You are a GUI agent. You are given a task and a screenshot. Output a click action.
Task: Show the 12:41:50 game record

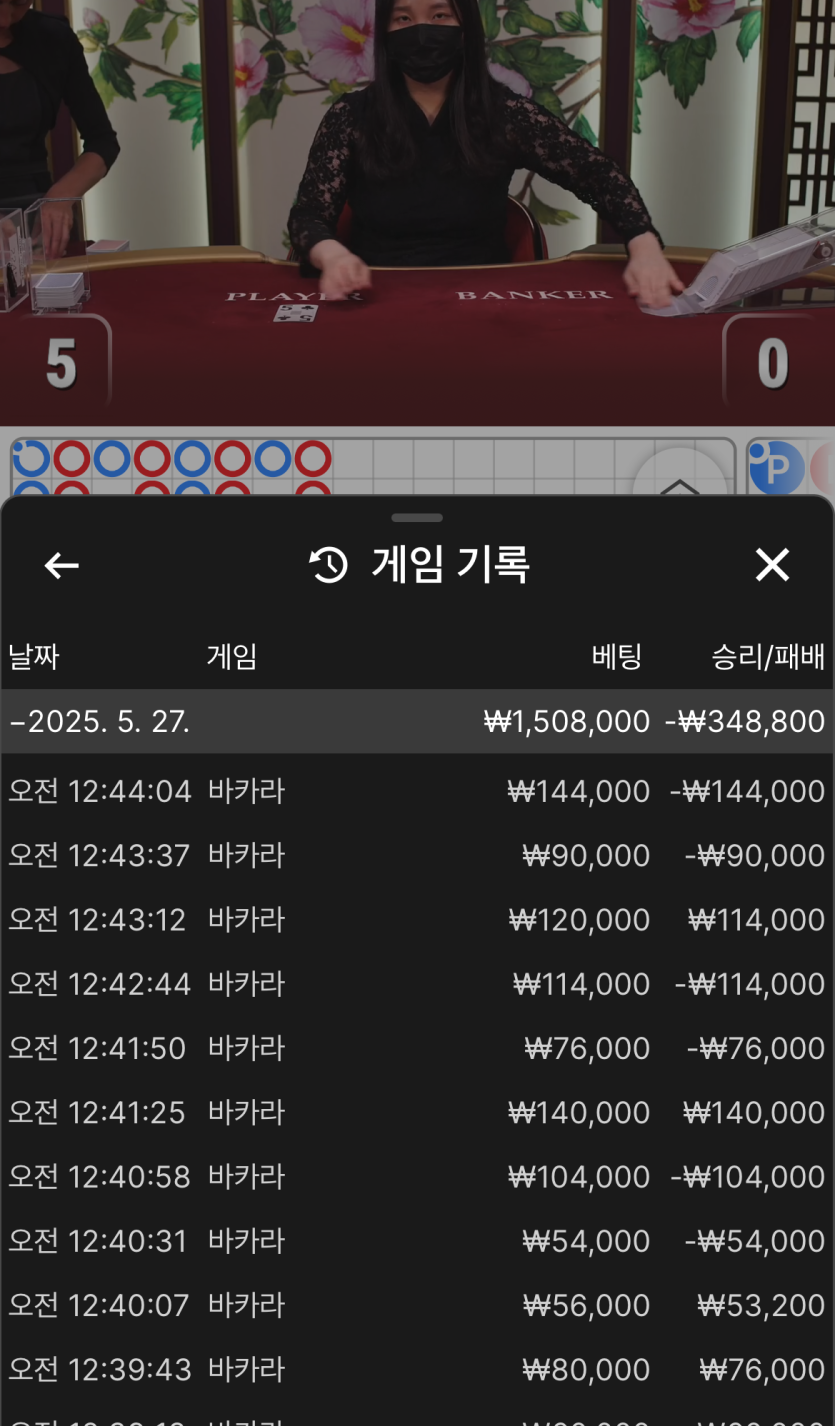pyautogui.click(x=416, y=1048)
